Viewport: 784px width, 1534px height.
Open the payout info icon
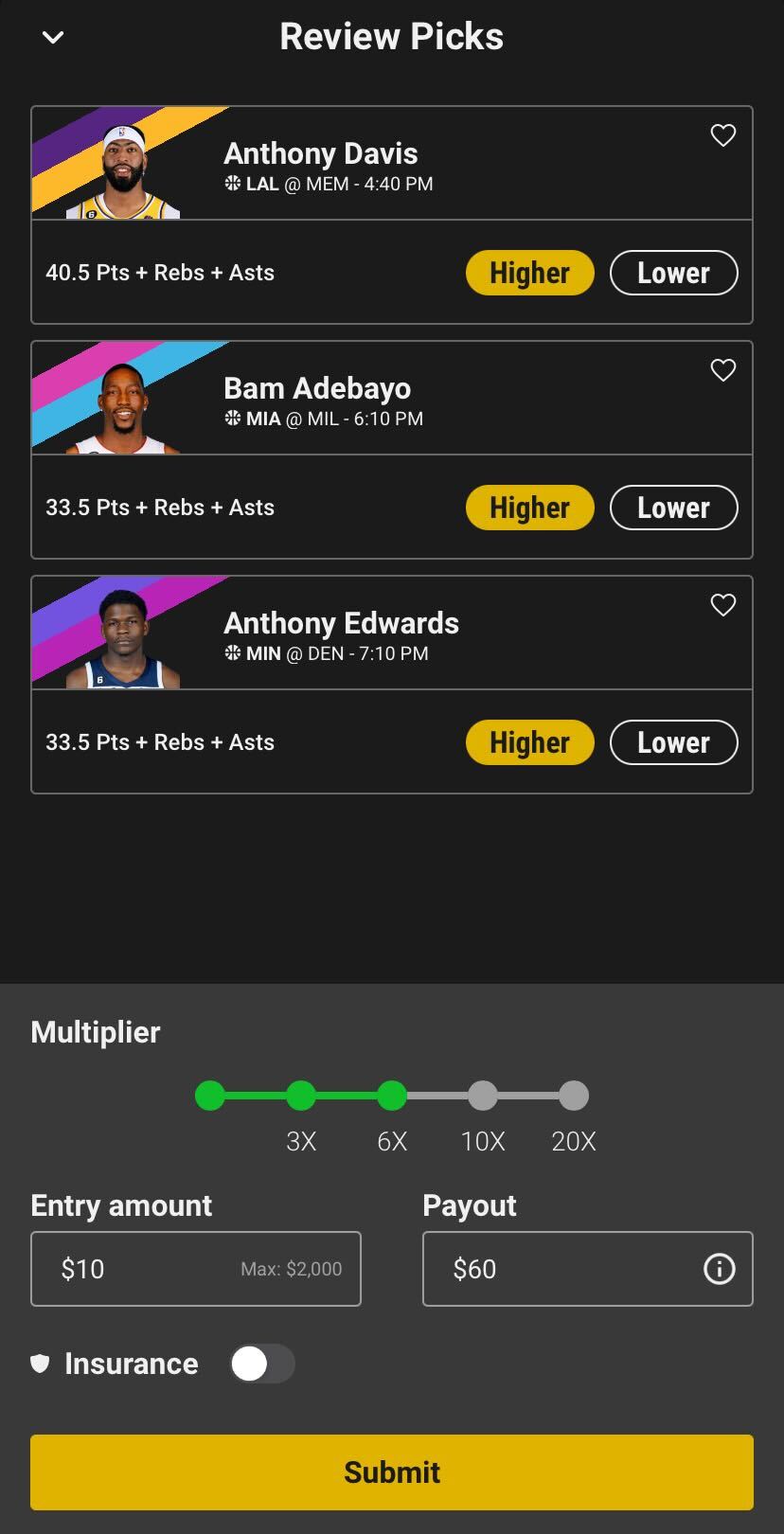coord(720,1269)
